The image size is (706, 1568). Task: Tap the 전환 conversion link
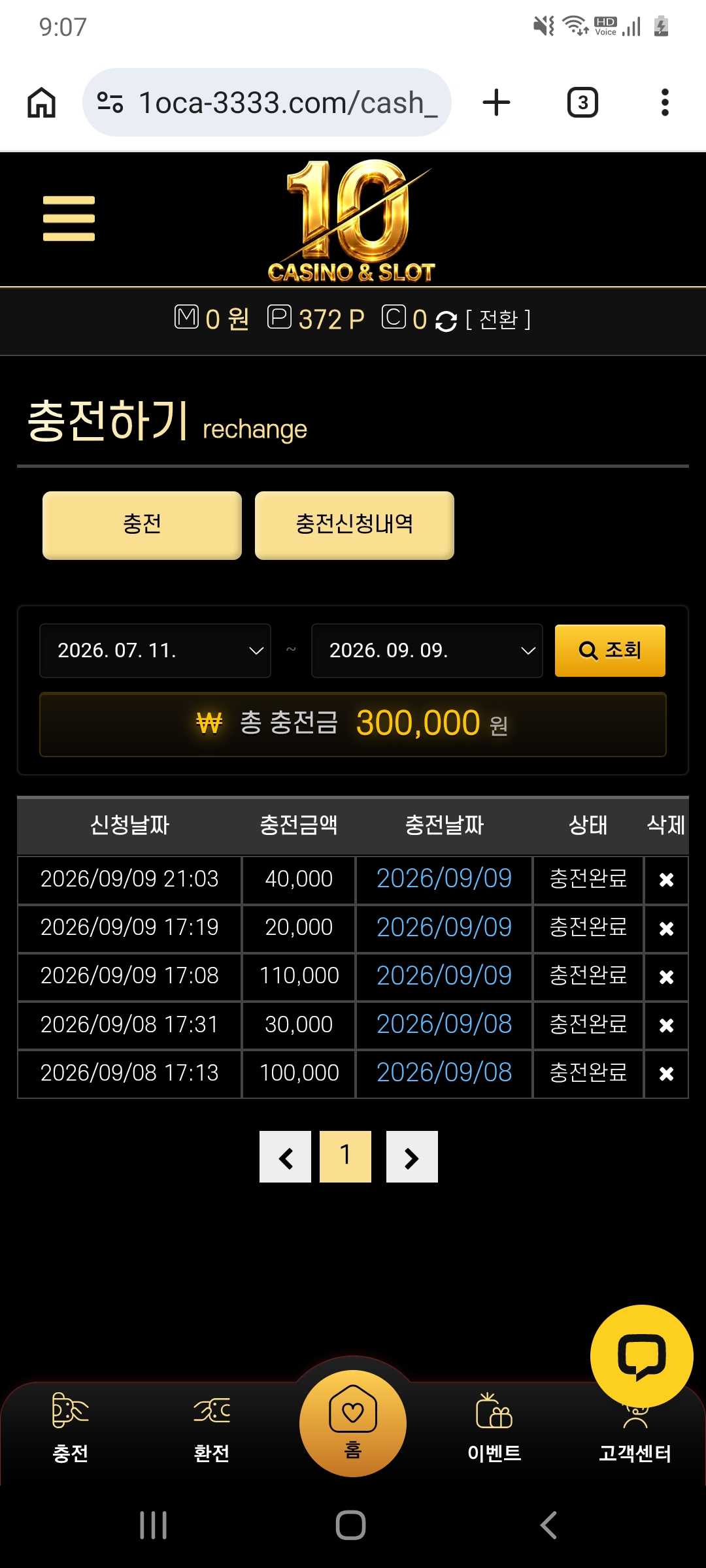[x=498, y=319]
